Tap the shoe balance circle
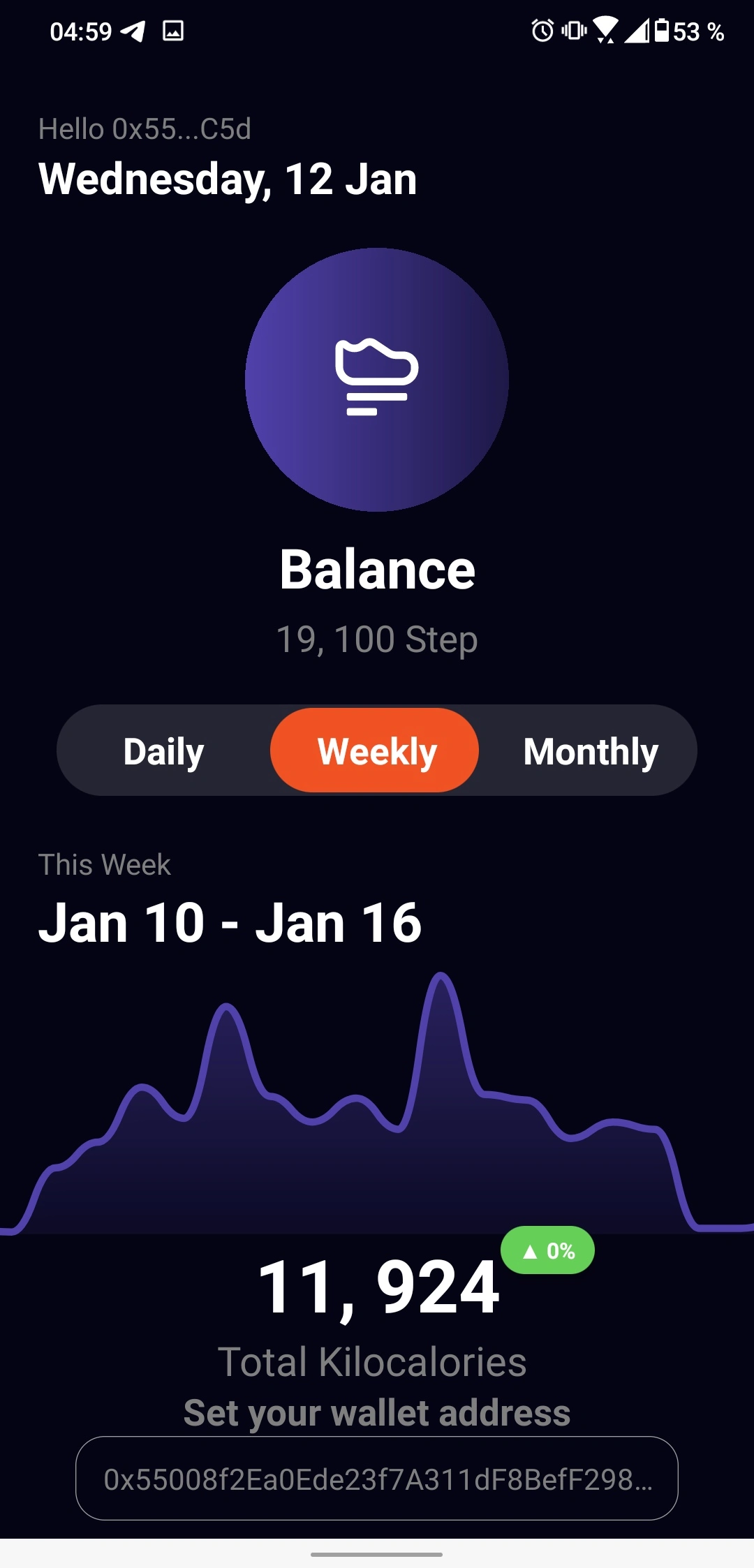 pyautogui.click(x=377, y=380)
